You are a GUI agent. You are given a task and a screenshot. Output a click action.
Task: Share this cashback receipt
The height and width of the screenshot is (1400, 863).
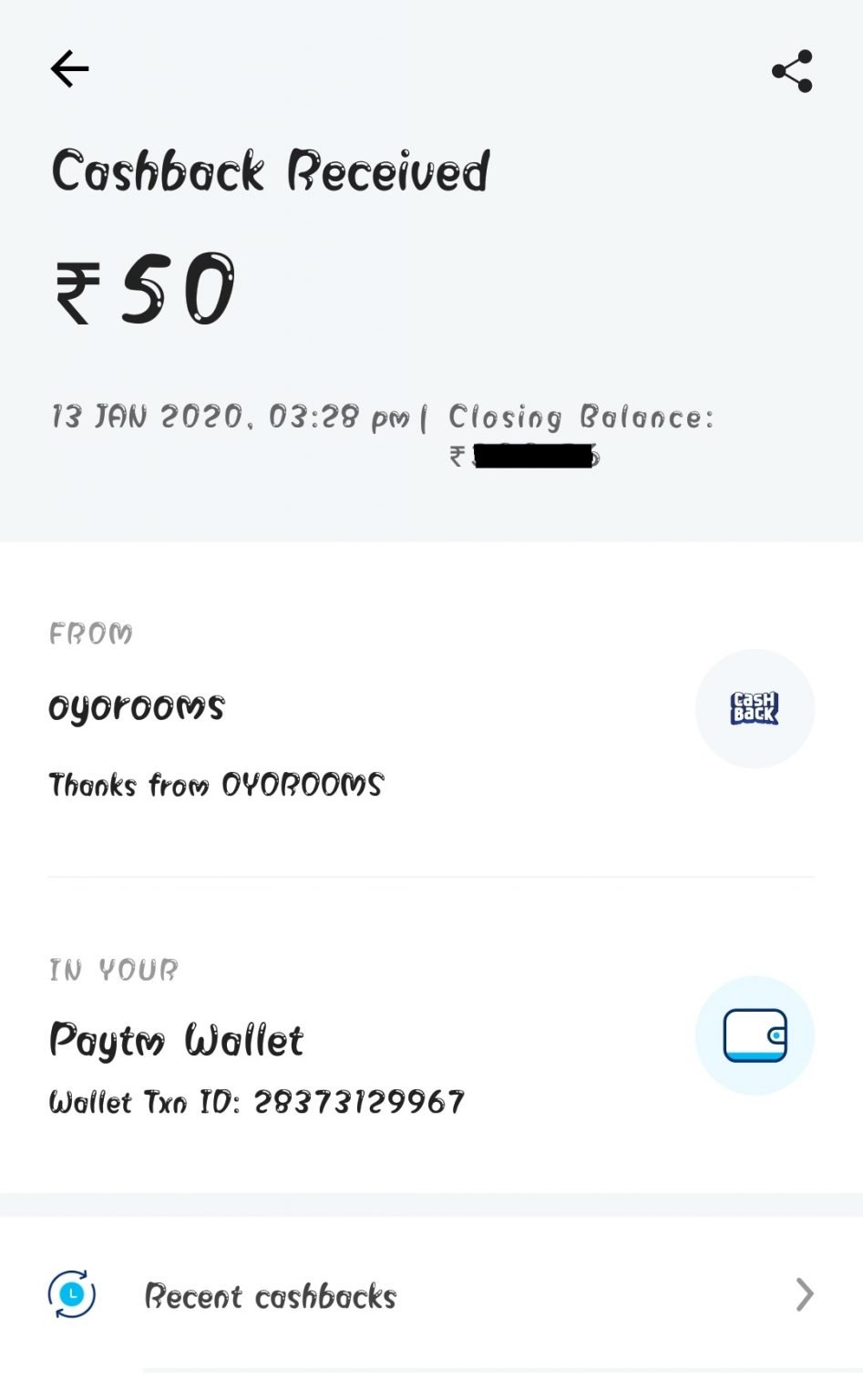click(792, 71)
